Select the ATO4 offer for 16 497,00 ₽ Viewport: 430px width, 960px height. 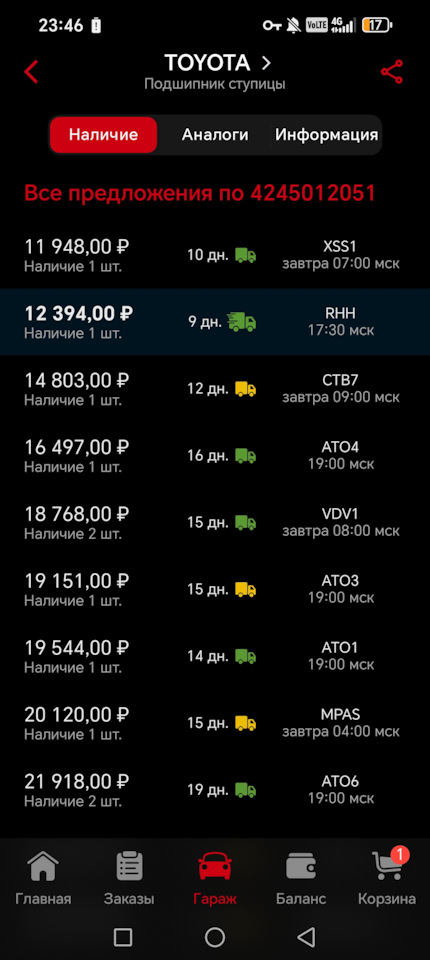215,456
